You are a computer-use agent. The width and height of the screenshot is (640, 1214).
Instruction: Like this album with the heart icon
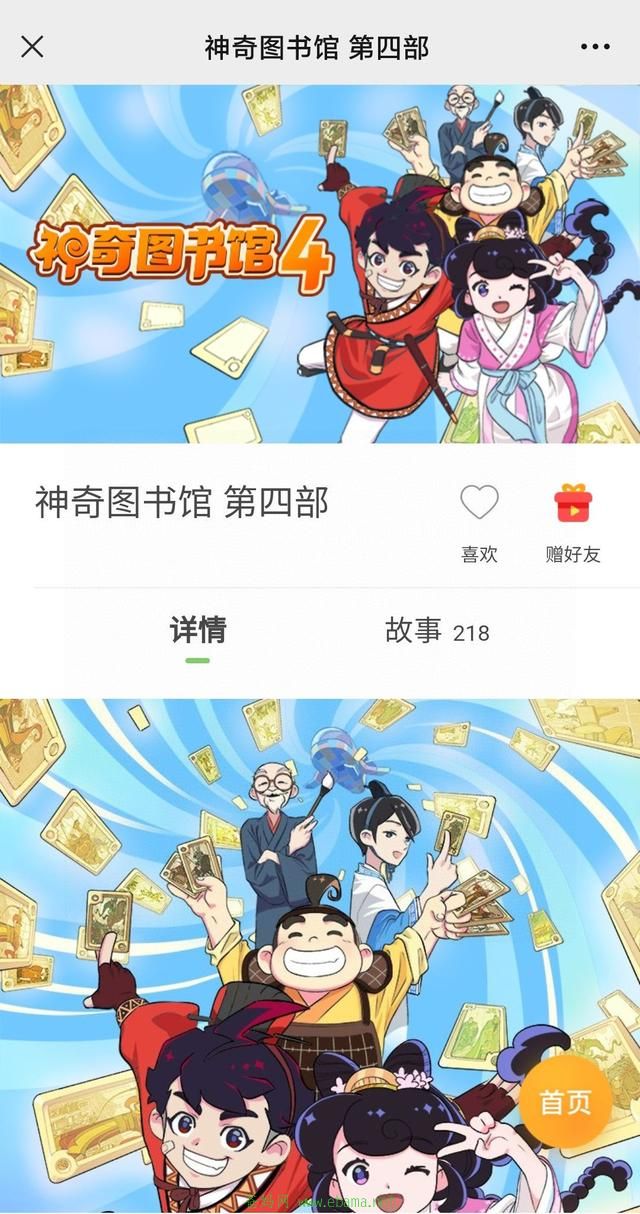coord(479,503)
